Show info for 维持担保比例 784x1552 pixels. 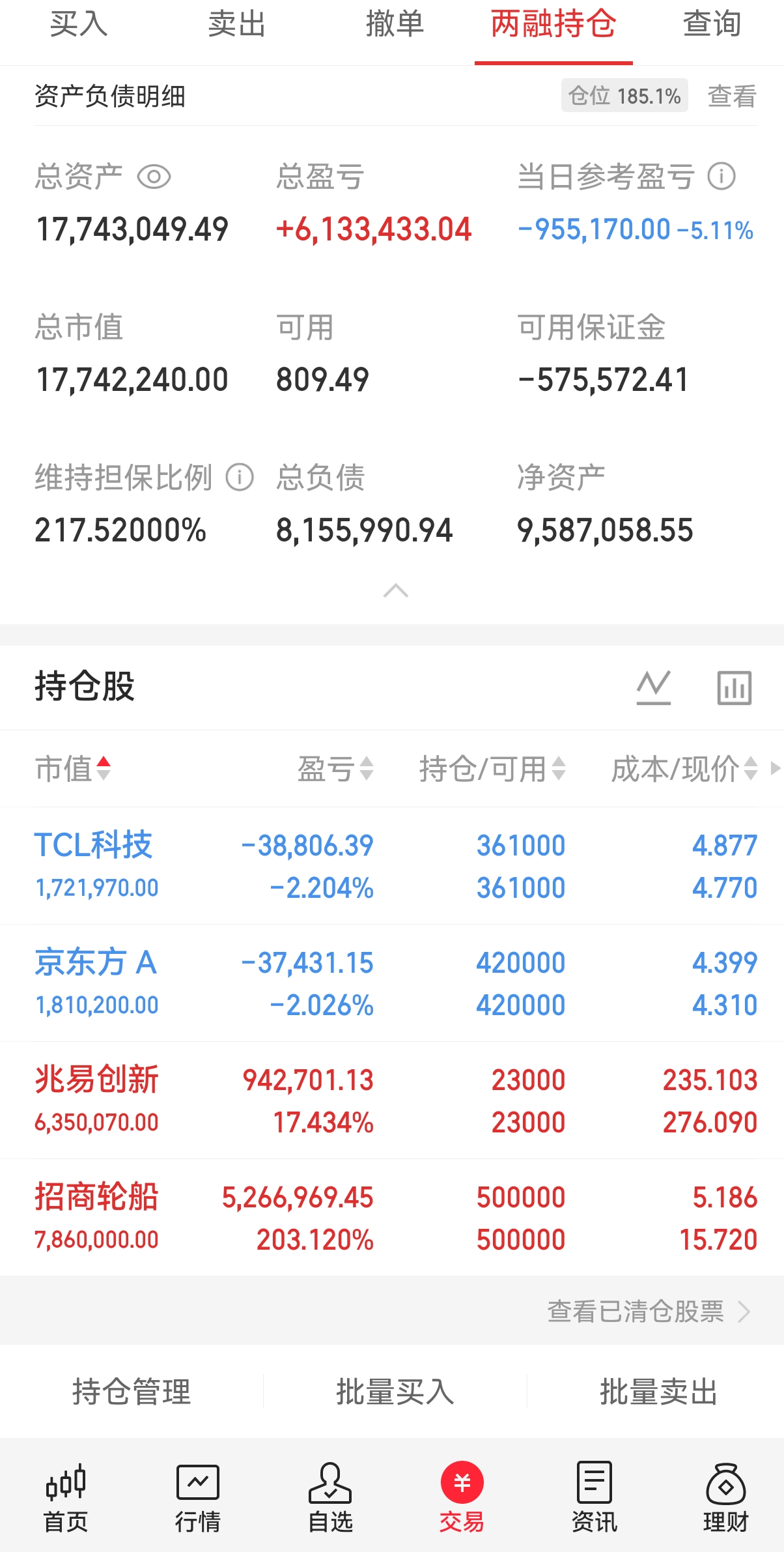pyautogui.click(x=240, y=478)
